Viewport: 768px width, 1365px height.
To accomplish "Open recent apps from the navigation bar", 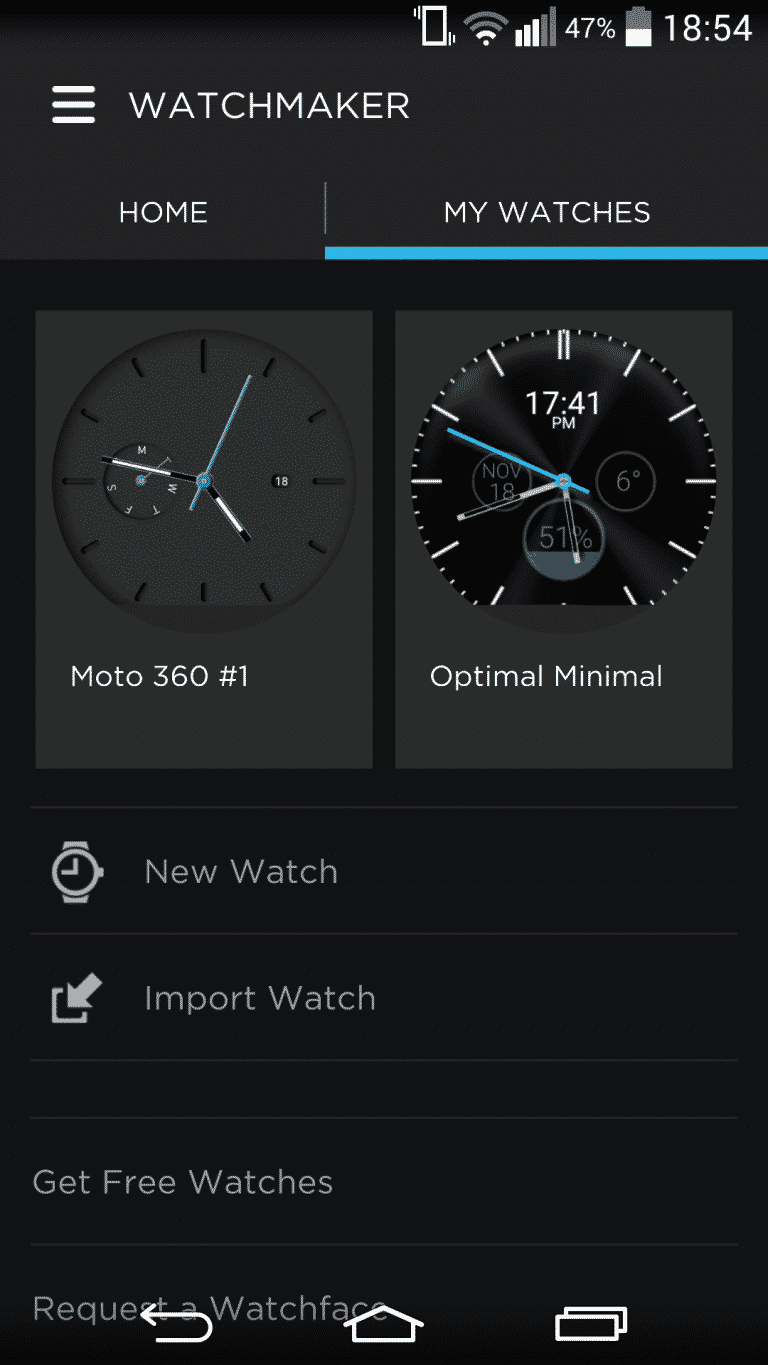I will click(591, 1323).
